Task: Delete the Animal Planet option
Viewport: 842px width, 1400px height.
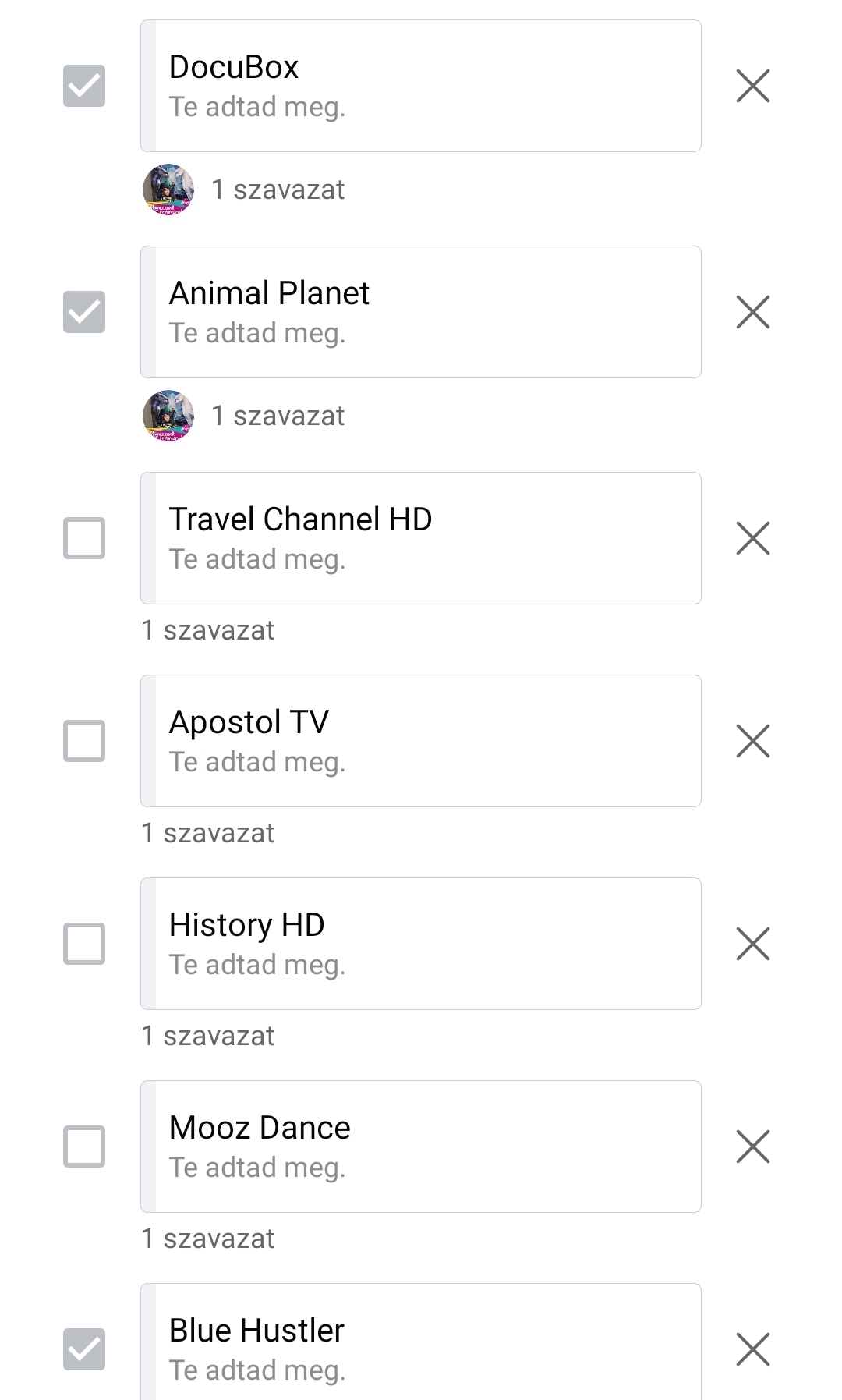Action: coord(753,312)
